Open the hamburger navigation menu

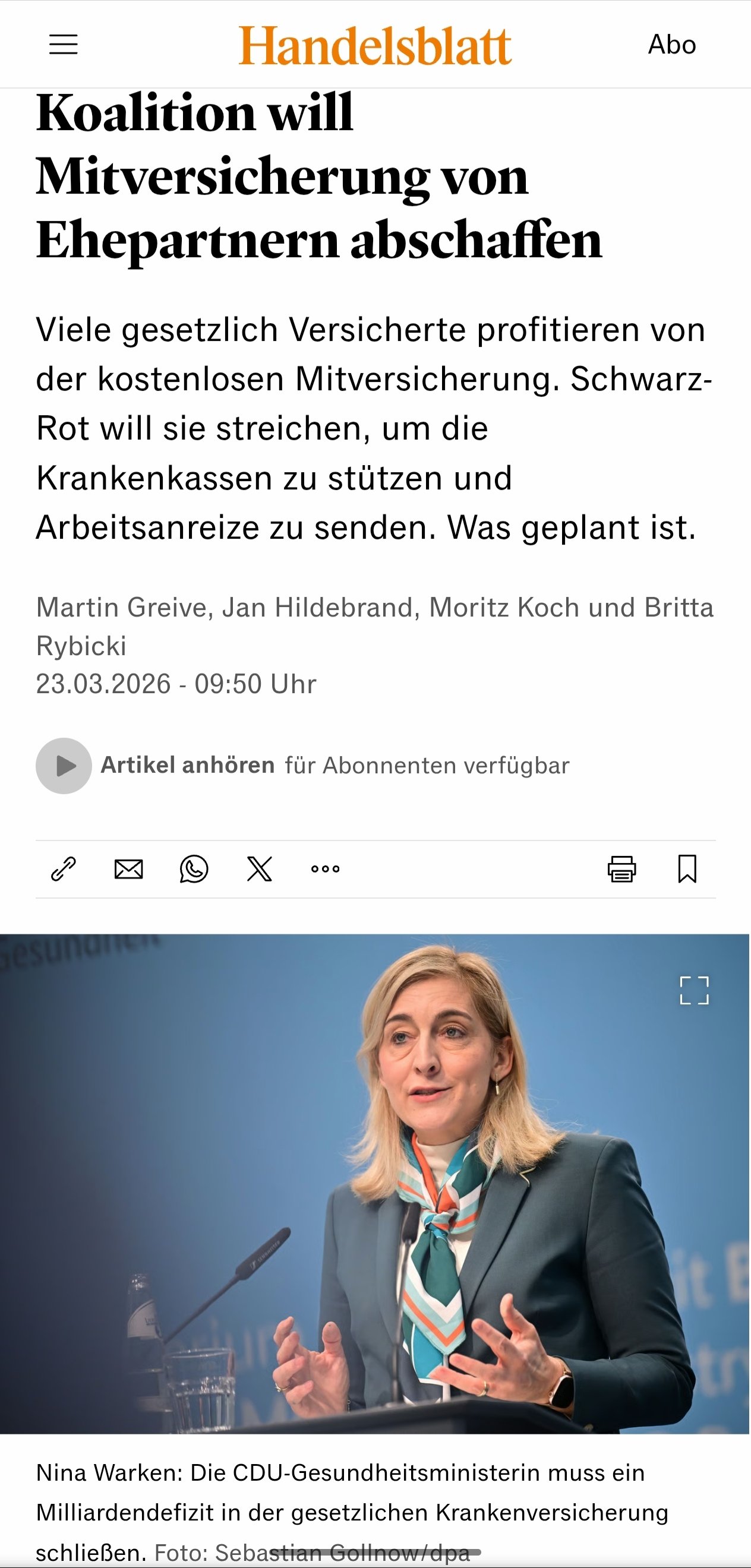pyautogui.click(x=64, y=45)
